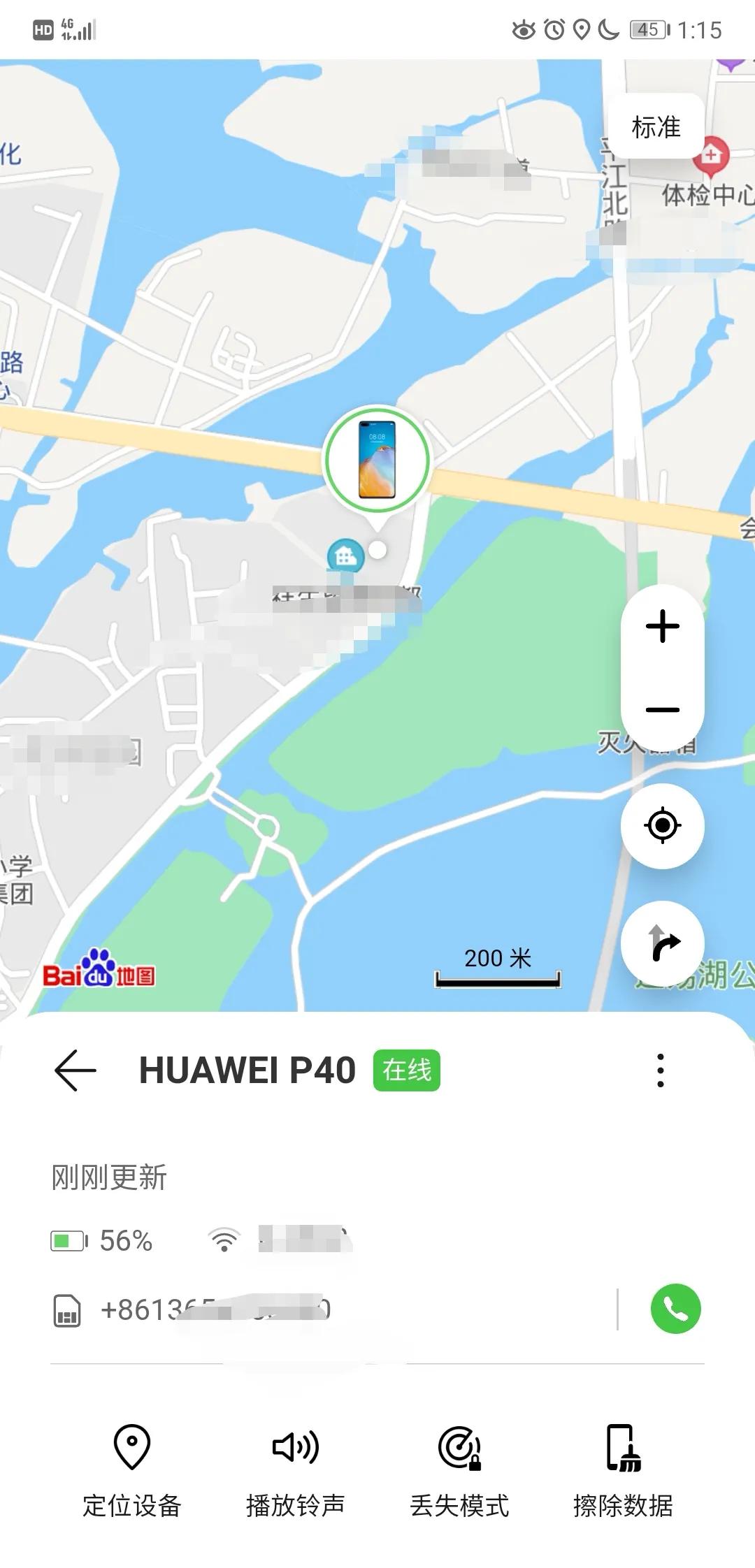Viewport: 755px width, 1568px height.
Task: Switch map style via 标准 button
Action: 656,126
